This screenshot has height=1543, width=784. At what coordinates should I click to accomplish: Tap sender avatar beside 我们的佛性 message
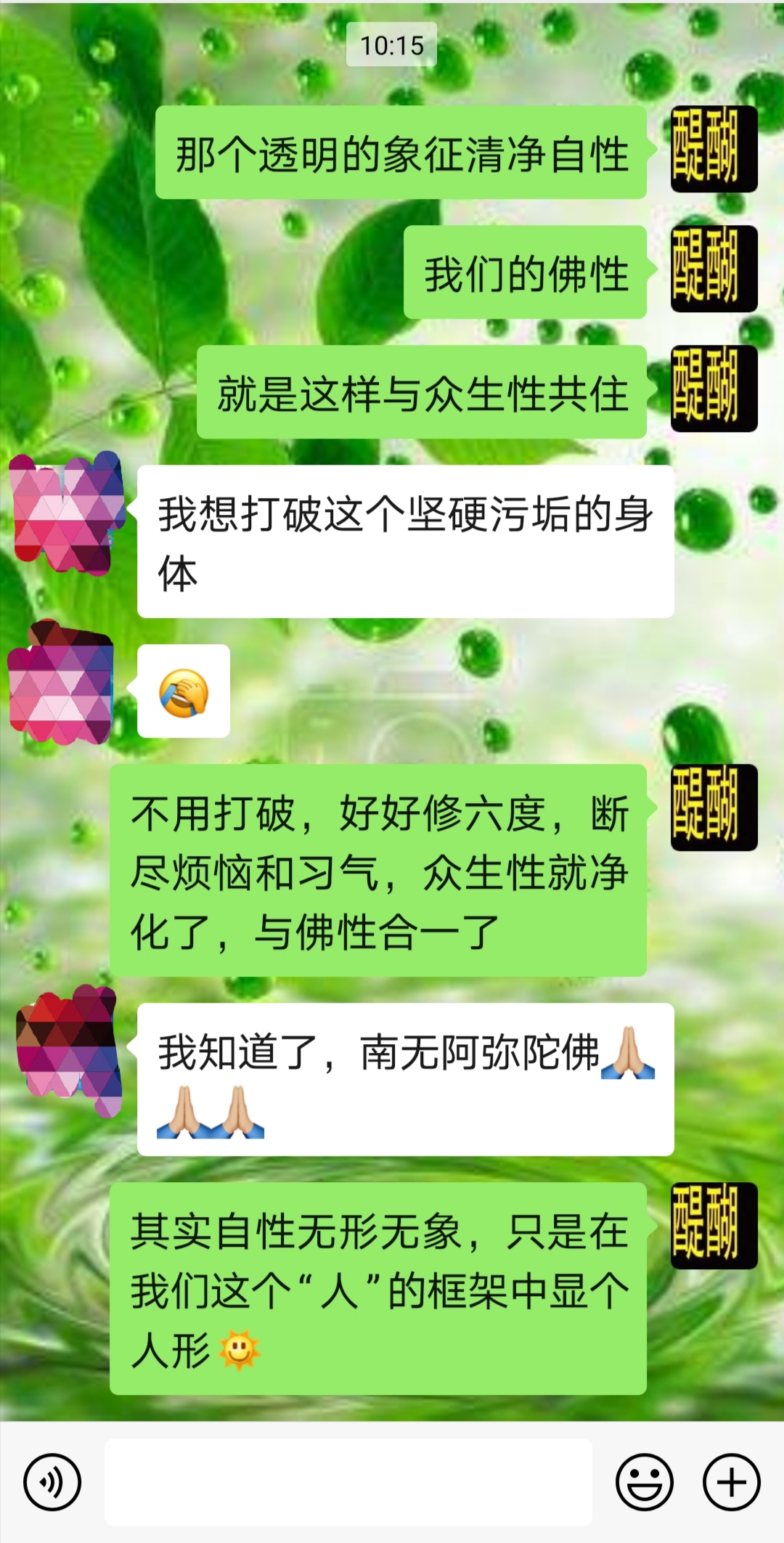(714, 269)
